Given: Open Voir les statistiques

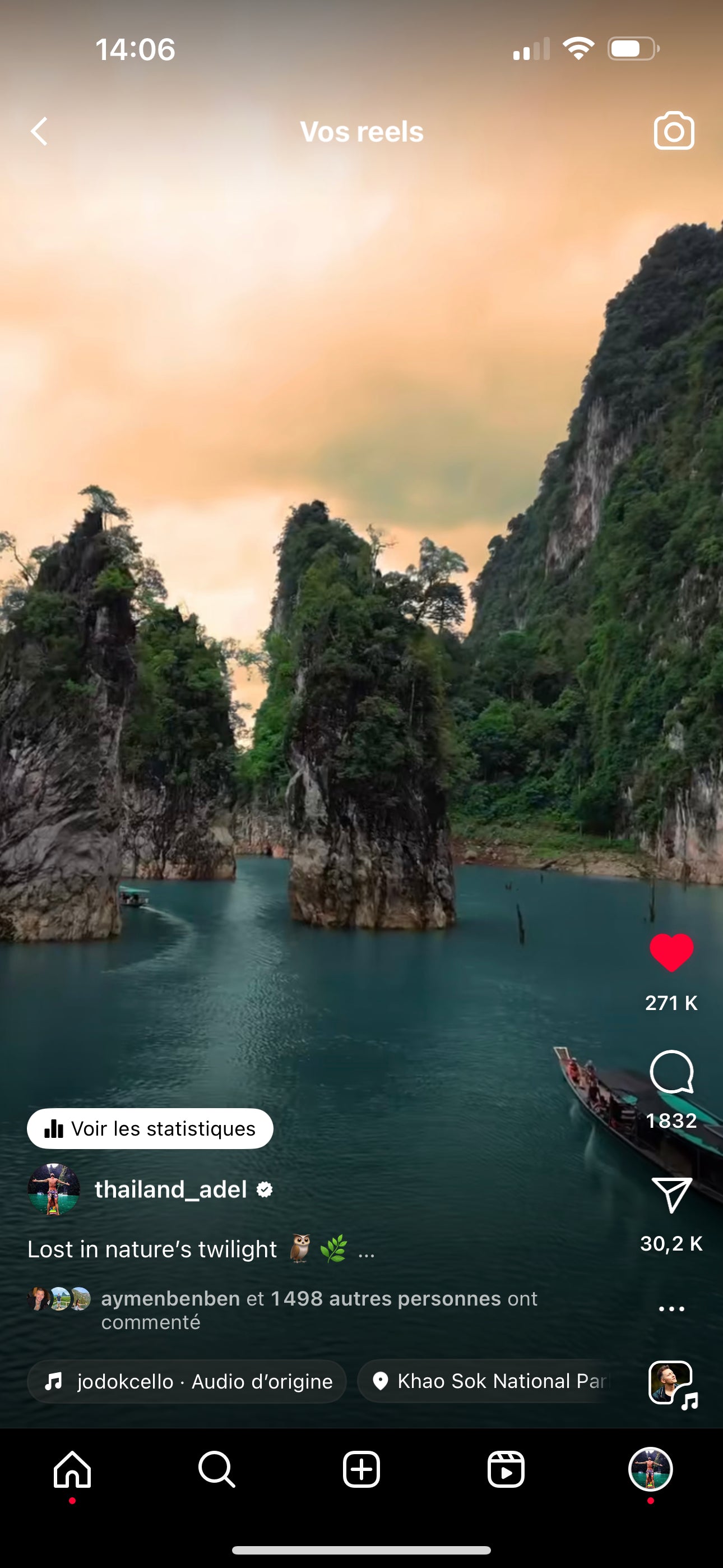Looking at the screenshot, I should 150,1128.
